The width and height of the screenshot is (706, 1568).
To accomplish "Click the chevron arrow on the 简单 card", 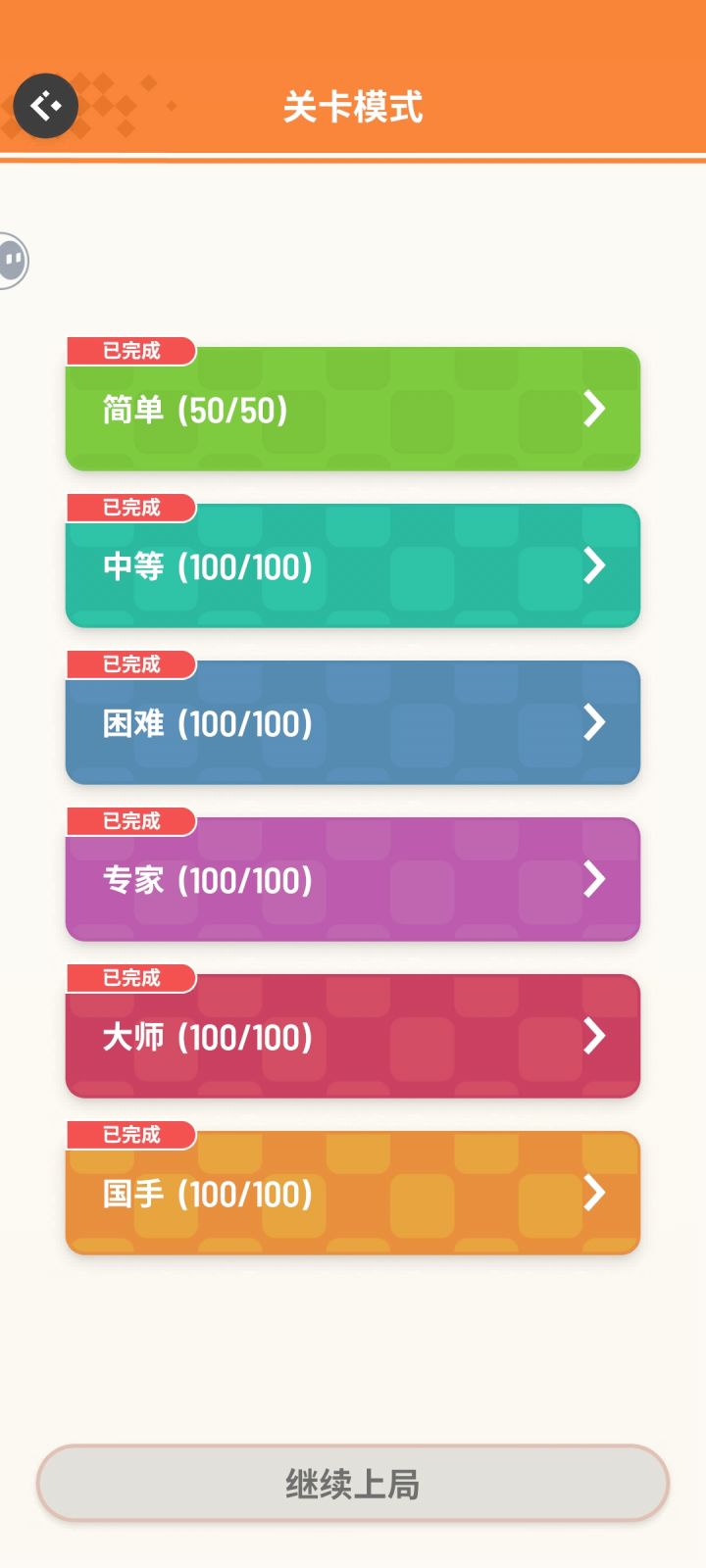I will point(594,410).
